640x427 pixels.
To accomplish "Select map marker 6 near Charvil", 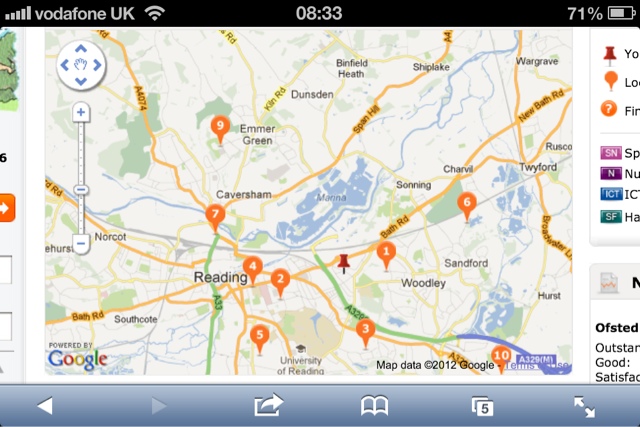I will (x=465, y=203).
